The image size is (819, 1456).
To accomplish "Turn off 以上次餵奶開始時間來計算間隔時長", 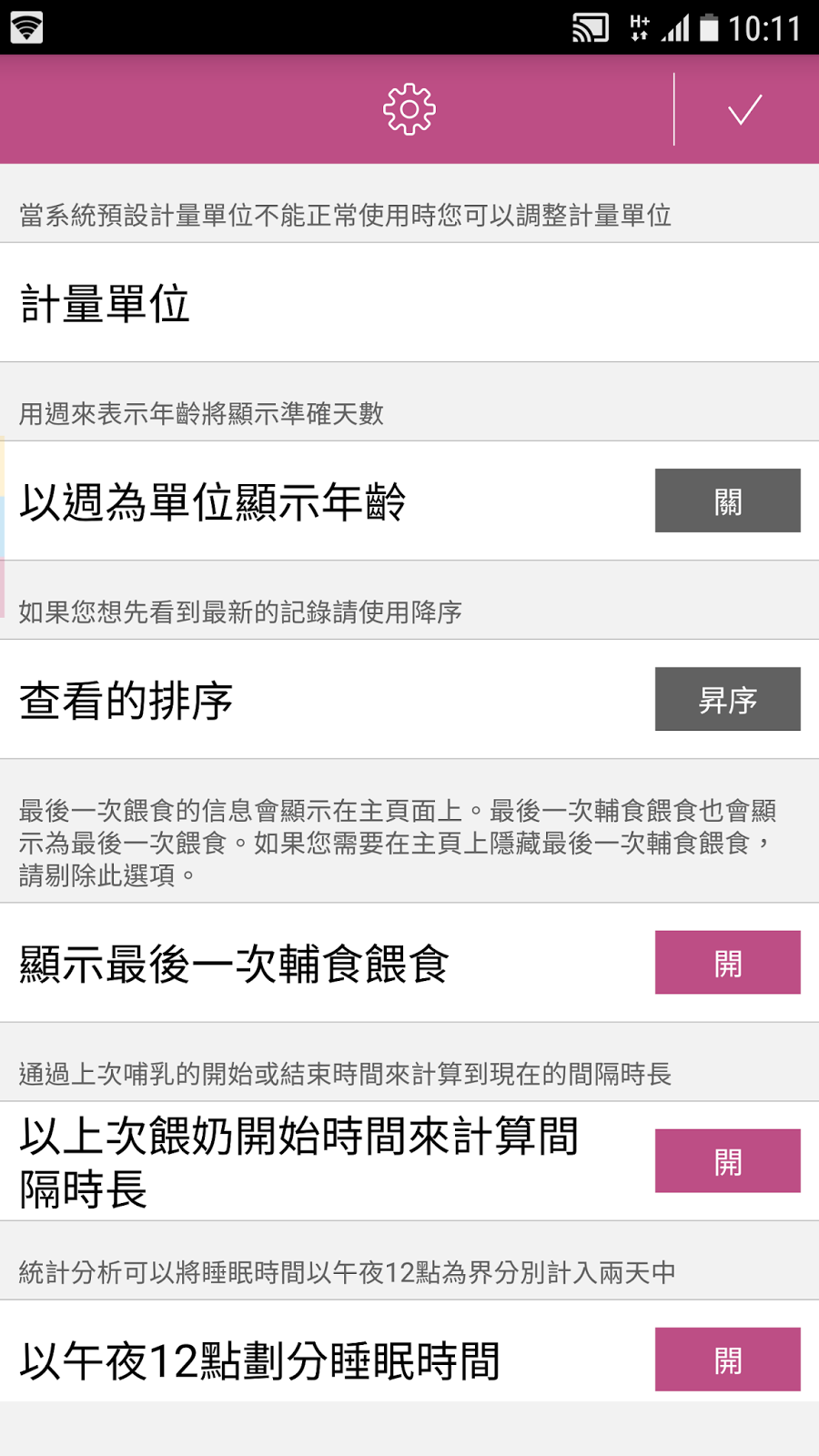I will point(727,1160).
